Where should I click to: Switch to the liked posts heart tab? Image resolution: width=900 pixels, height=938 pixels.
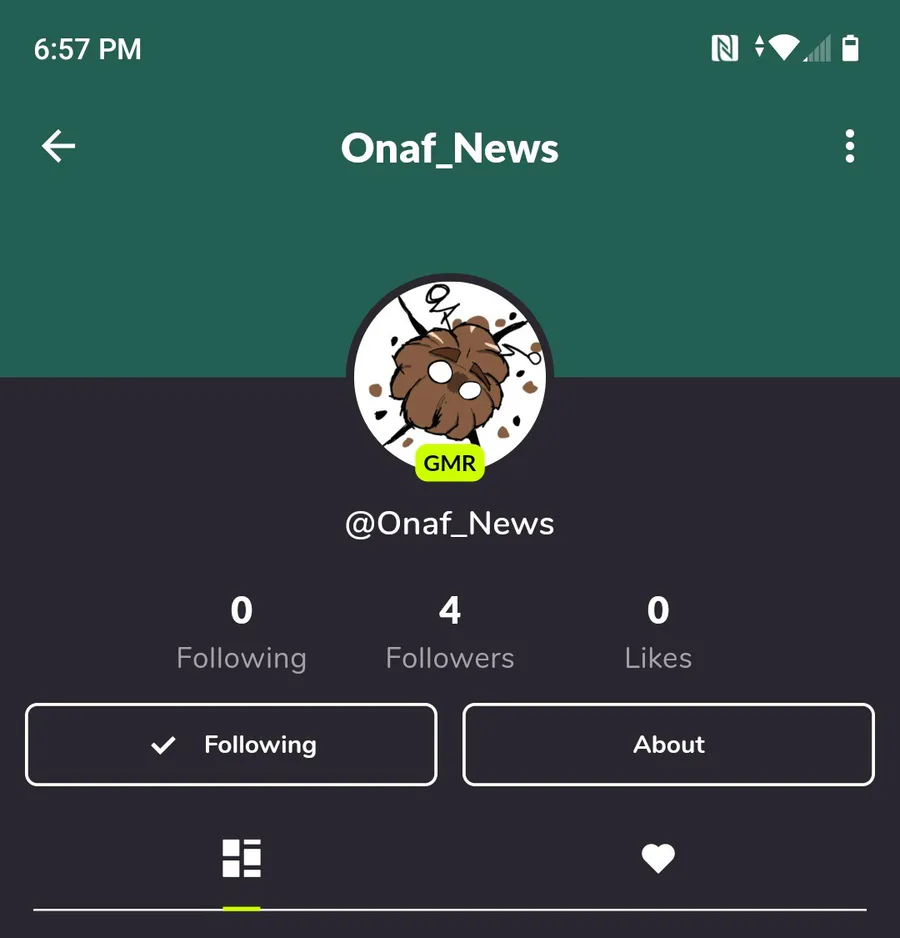tap(658, 859)
